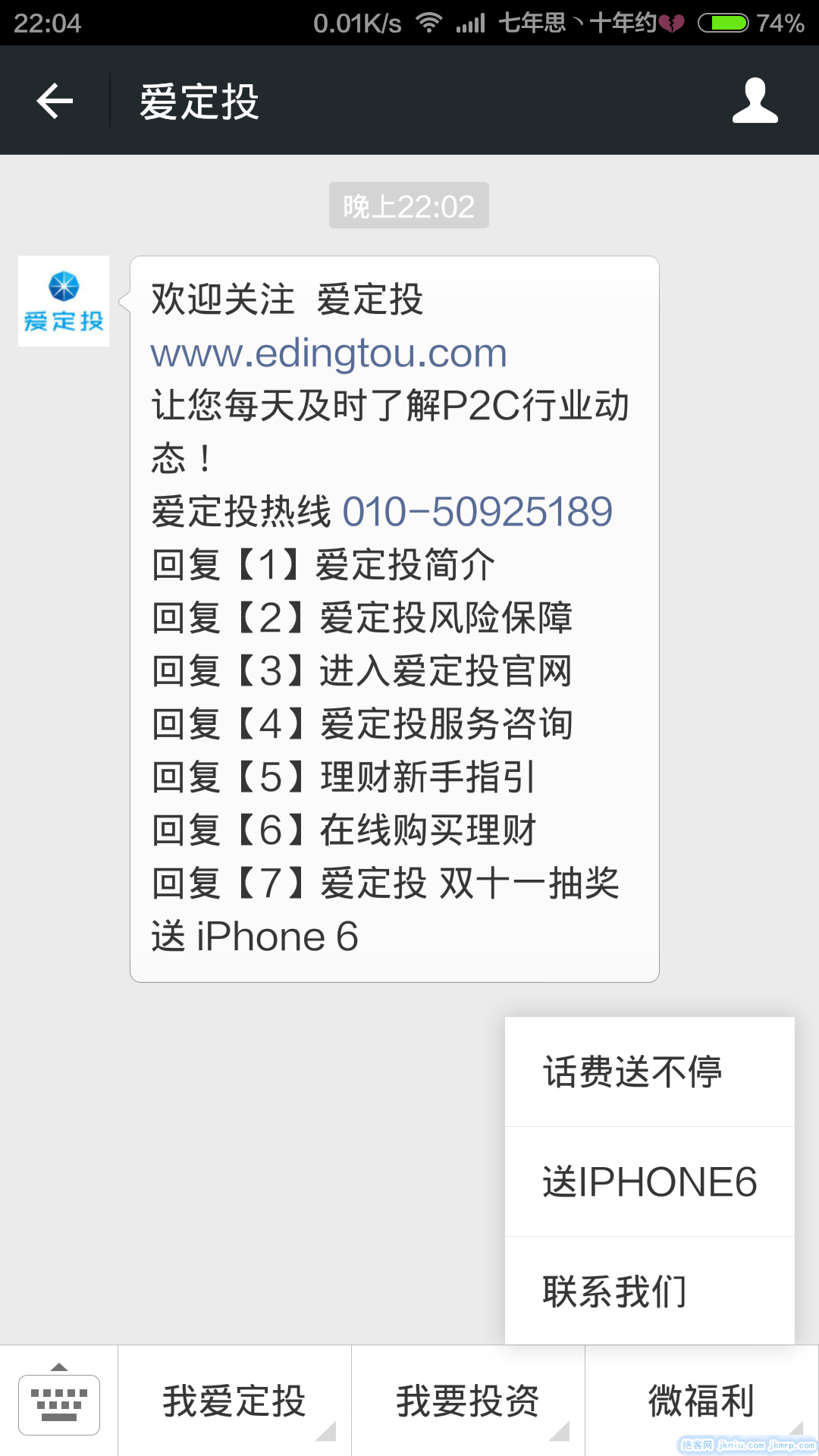
Task: Open the www.edingtou.com link
Action: coord(328,353)
